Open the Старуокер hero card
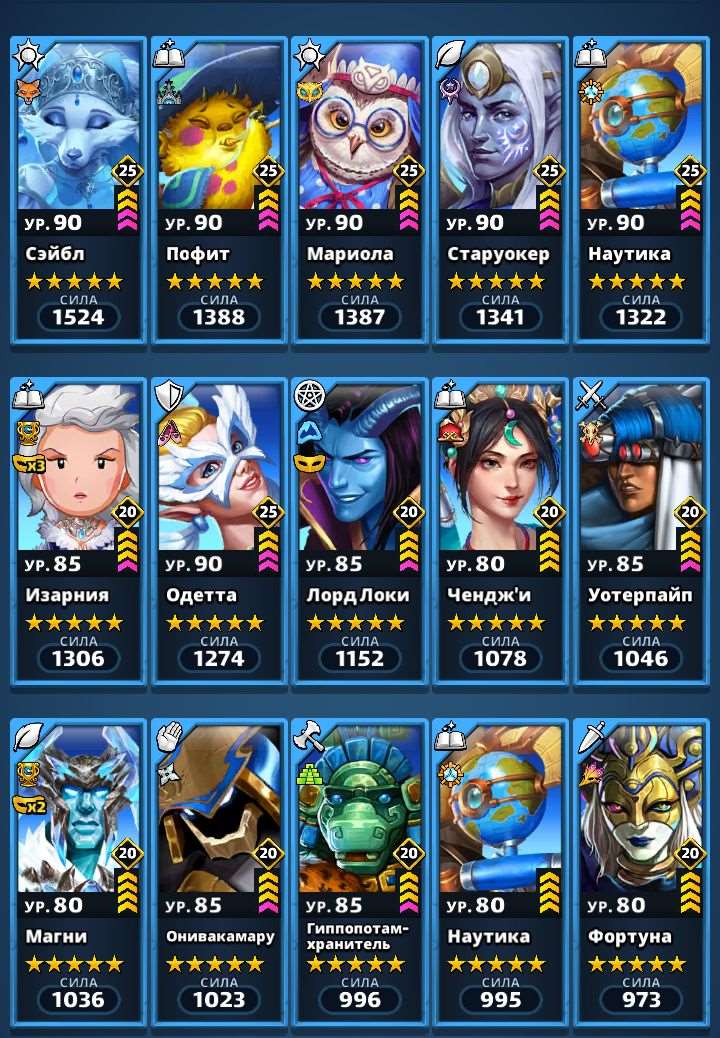Viewport: 720px width, 1038px height. (500, 190)
